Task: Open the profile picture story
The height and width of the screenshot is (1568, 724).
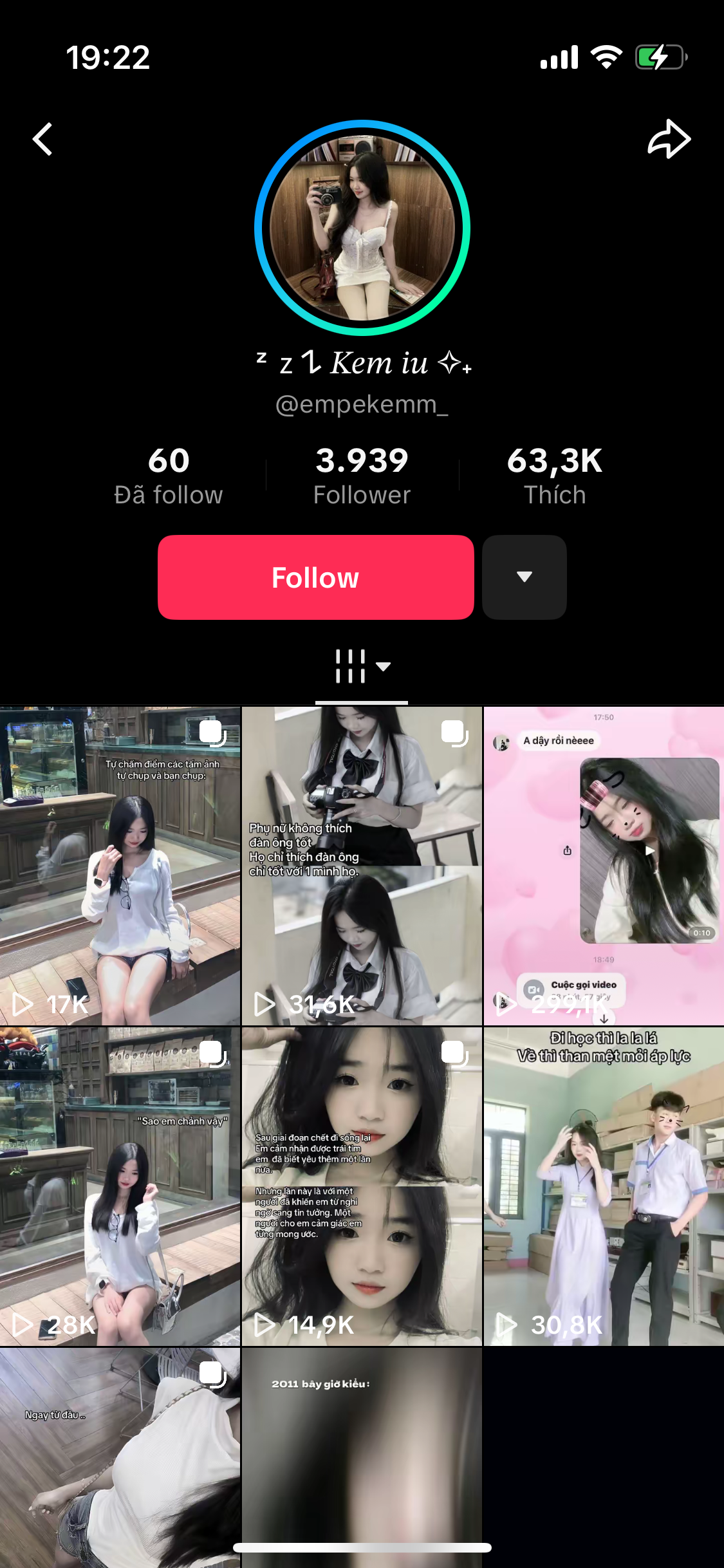Action: tap(362, 228)
